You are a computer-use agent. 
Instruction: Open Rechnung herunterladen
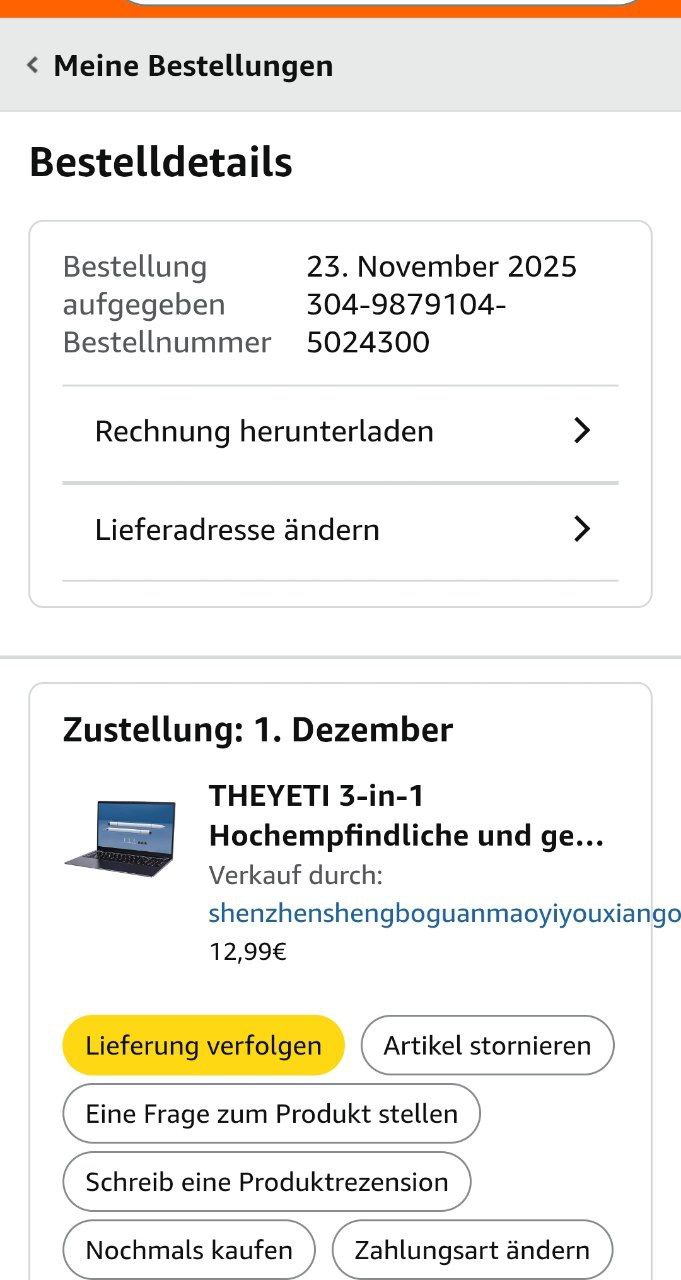pos(340,432)
